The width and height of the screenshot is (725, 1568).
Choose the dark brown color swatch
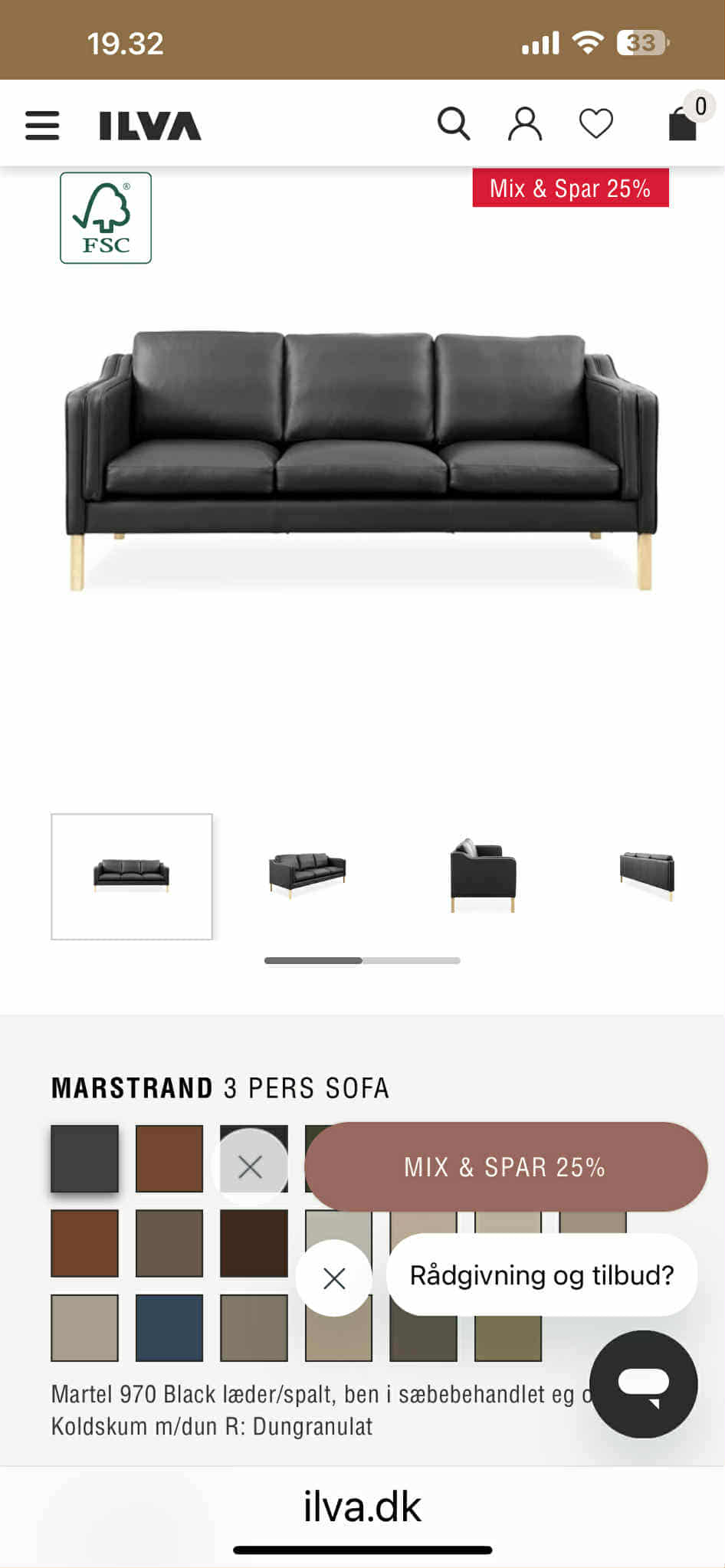click(x=254, y=1243)
